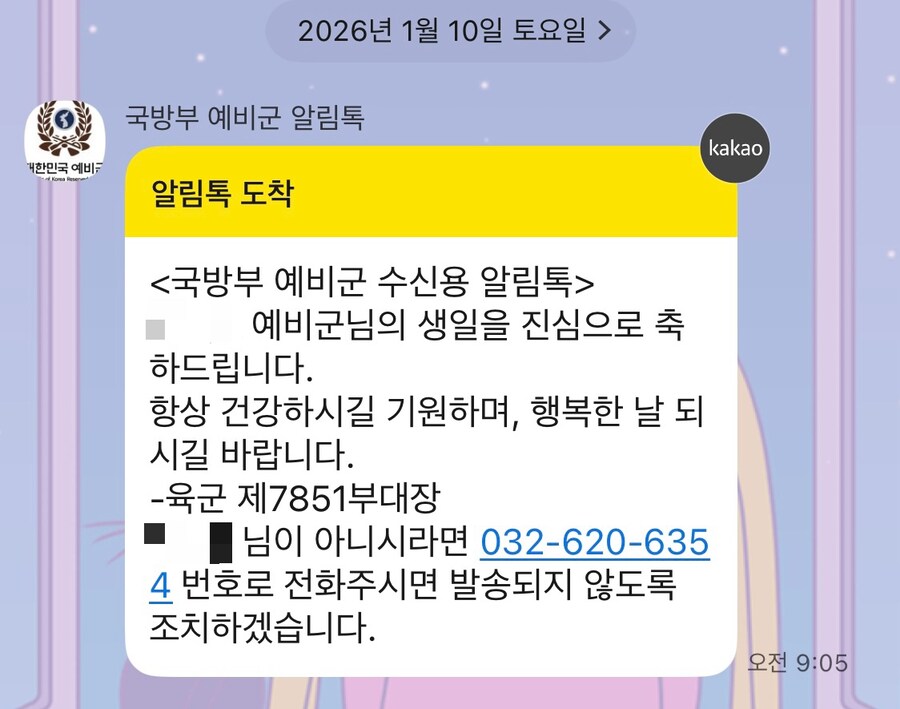The image size is (900, 709).
Task: Call the 032-620-6354 phone number link
Action: pos(595,544)
